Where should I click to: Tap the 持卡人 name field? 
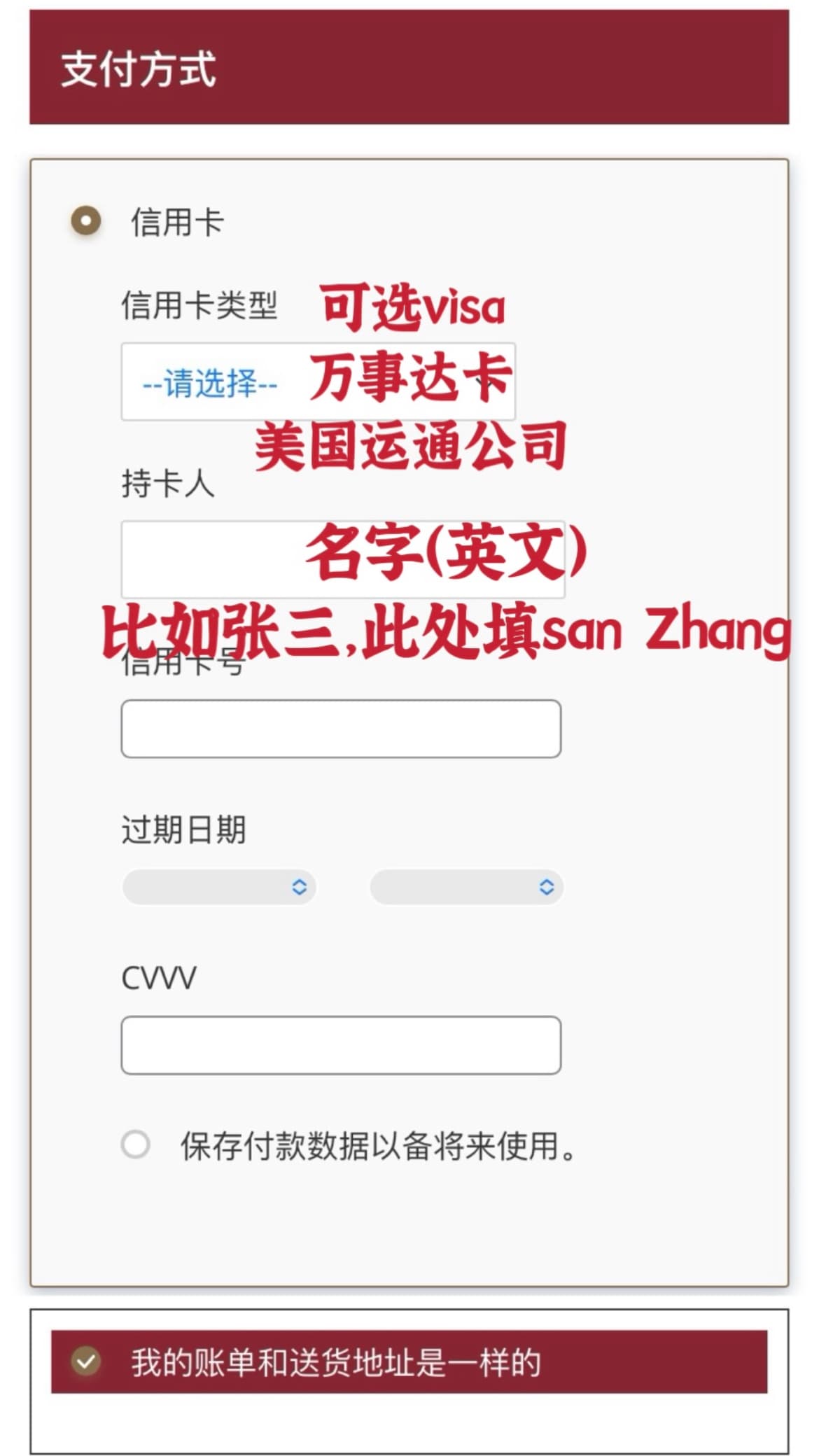210,559
